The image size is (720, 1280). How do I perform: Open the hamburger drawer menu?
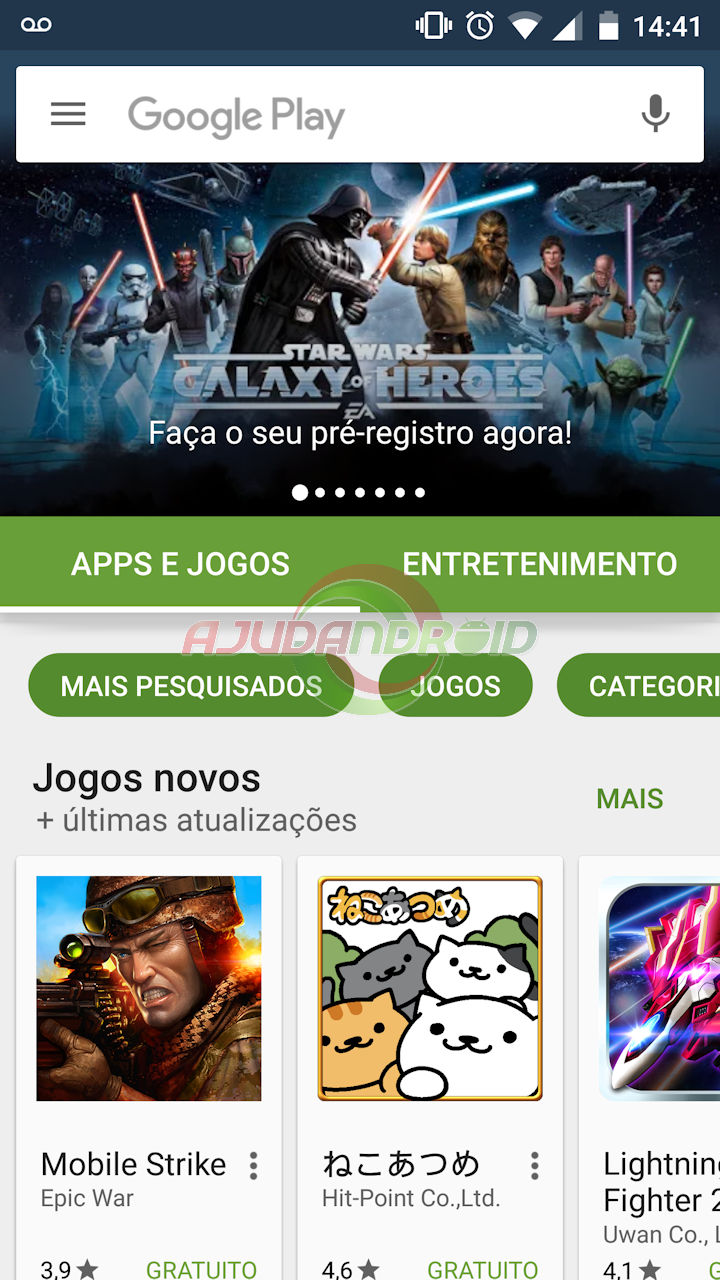pyautogui.click(x=68, y=114)
